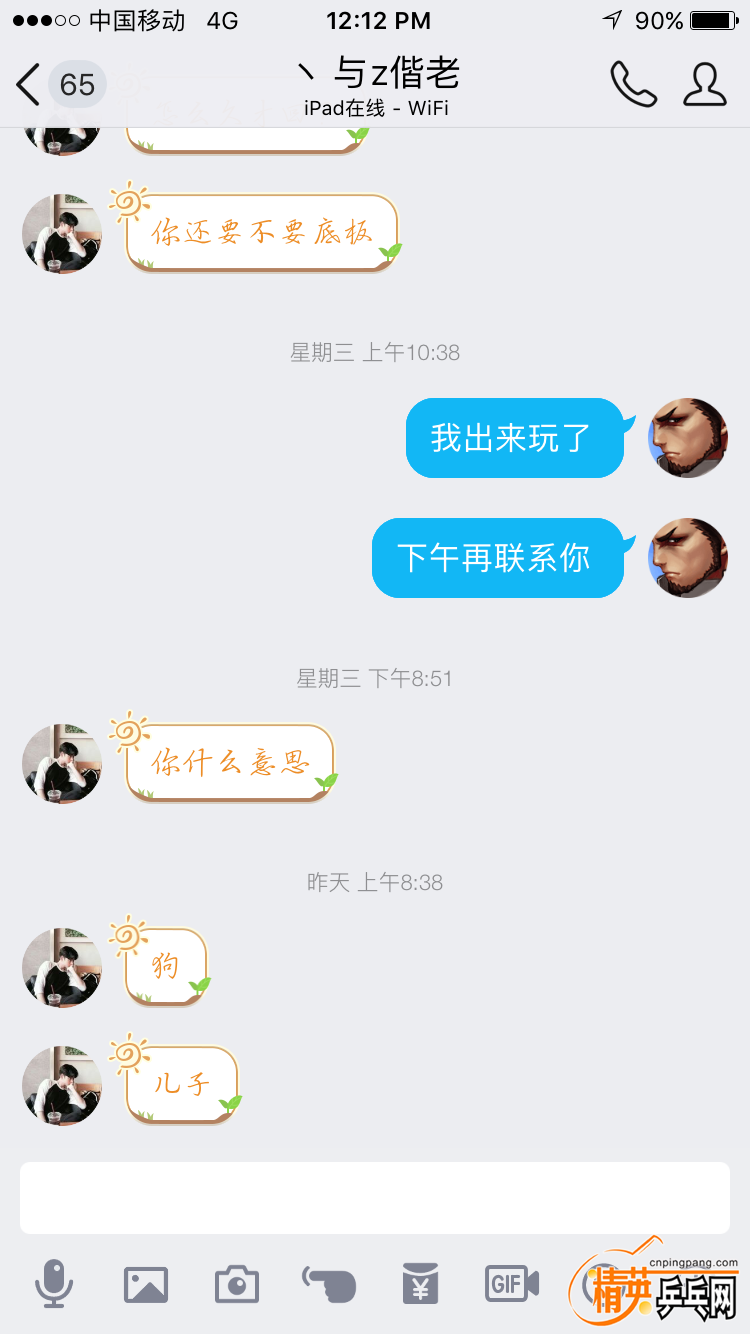Record a voice message with the microphone
Screen dimensions: 750x1334
tap(54, 1283)
